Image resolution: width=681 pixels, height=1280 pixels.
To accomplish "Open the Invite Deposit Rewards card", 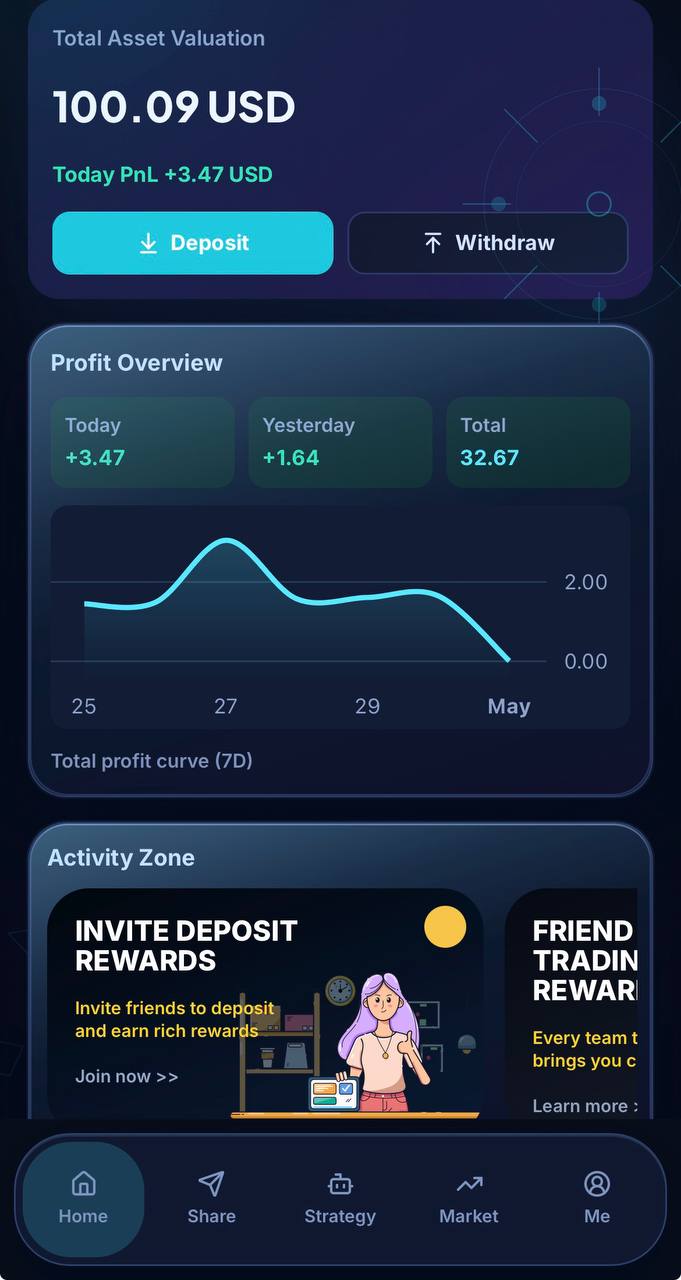I will click(x=265, y=1003).
